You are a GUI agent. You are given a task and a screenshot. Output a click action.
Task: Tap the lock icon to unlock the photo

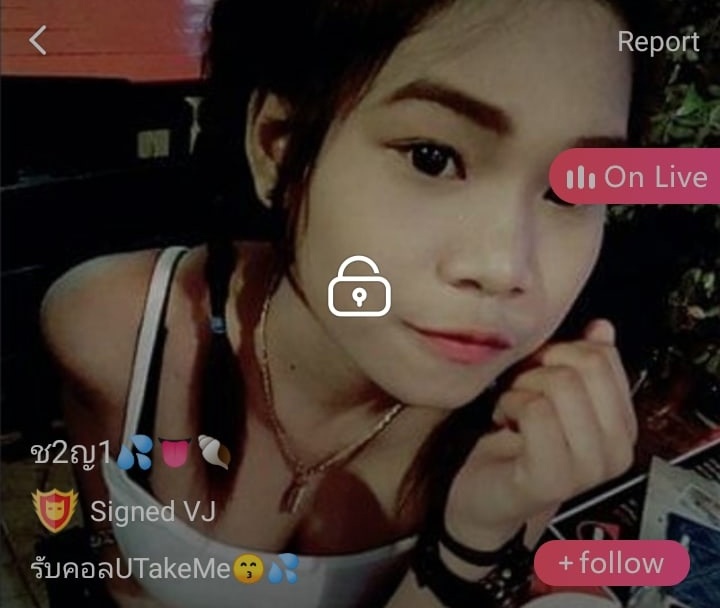point(359,286)
